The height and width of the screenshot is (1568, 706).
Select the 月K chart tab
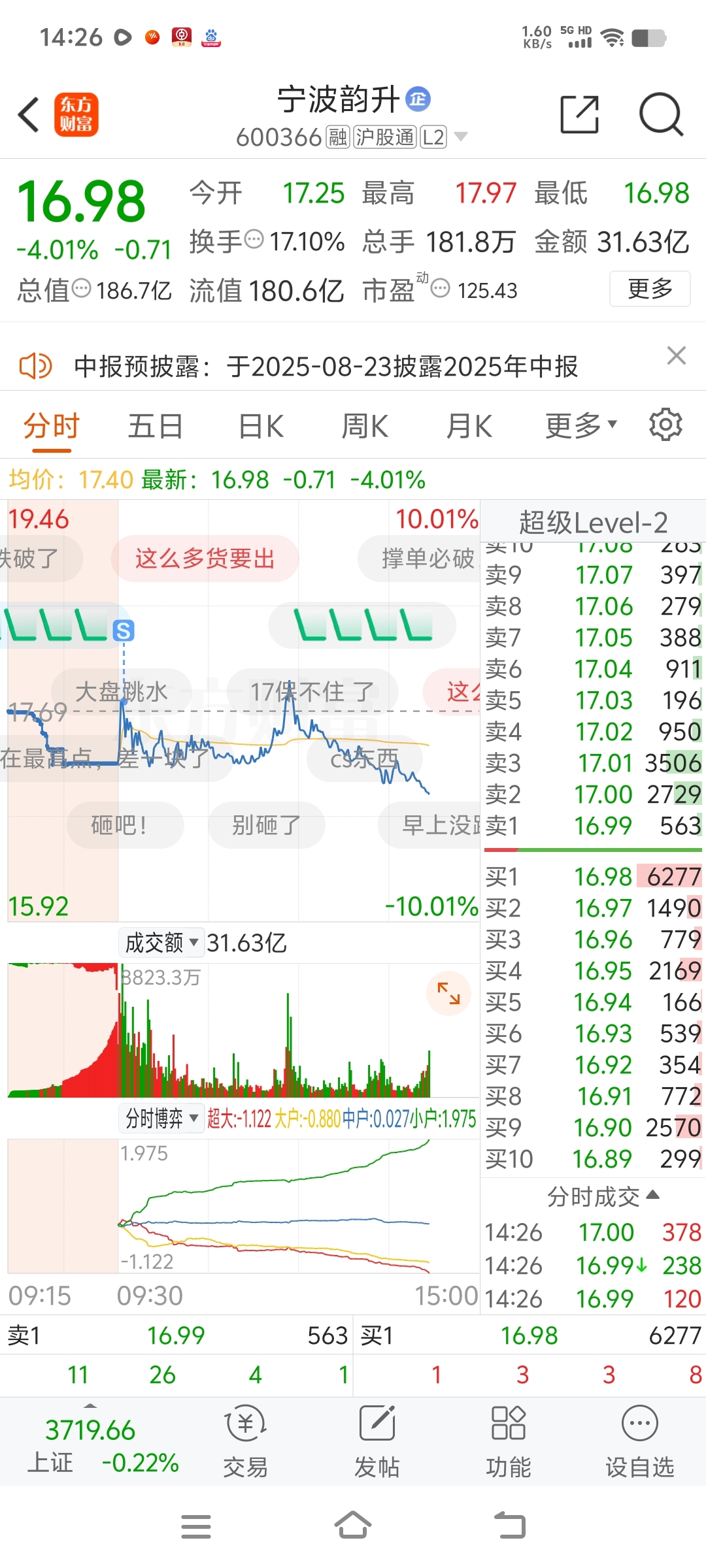[469, 427]
